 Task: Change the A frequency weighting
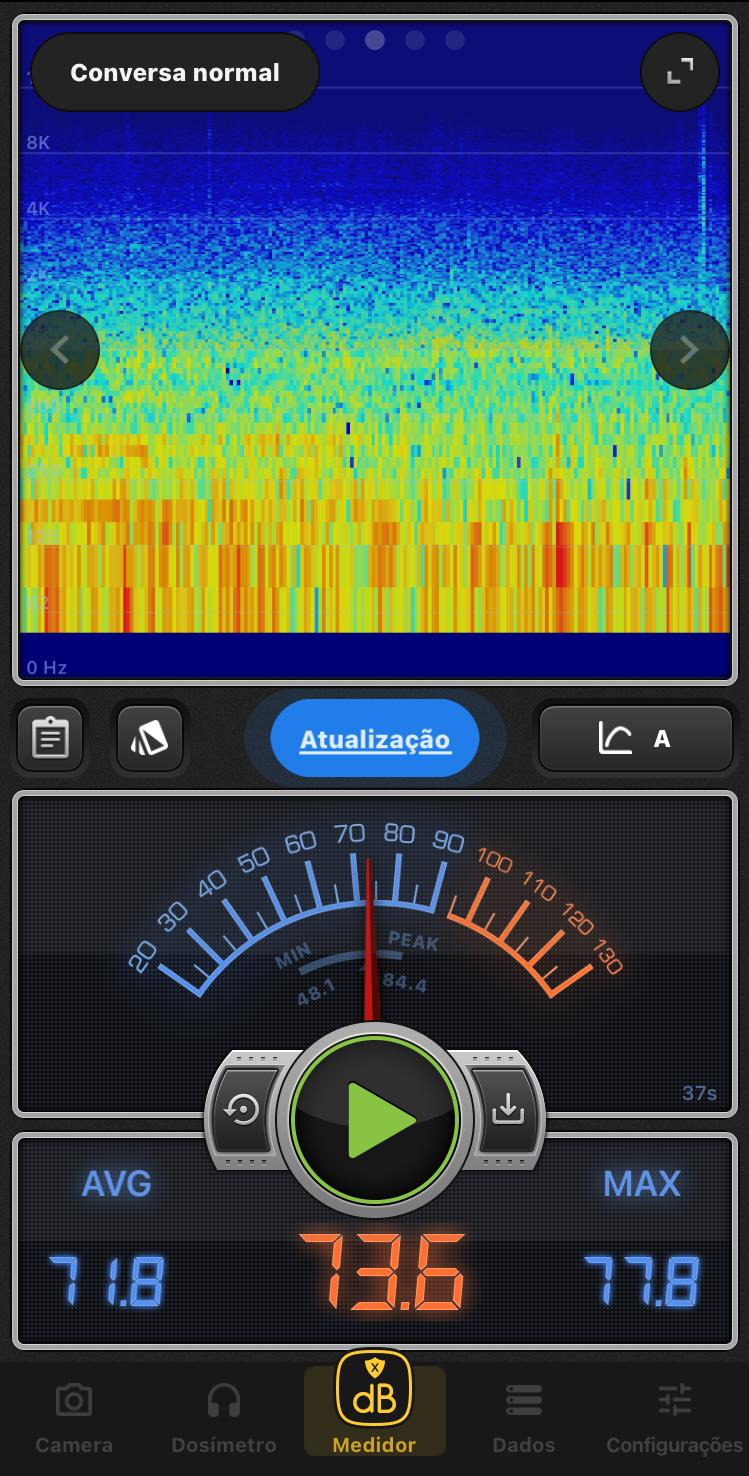coord(636,740)
